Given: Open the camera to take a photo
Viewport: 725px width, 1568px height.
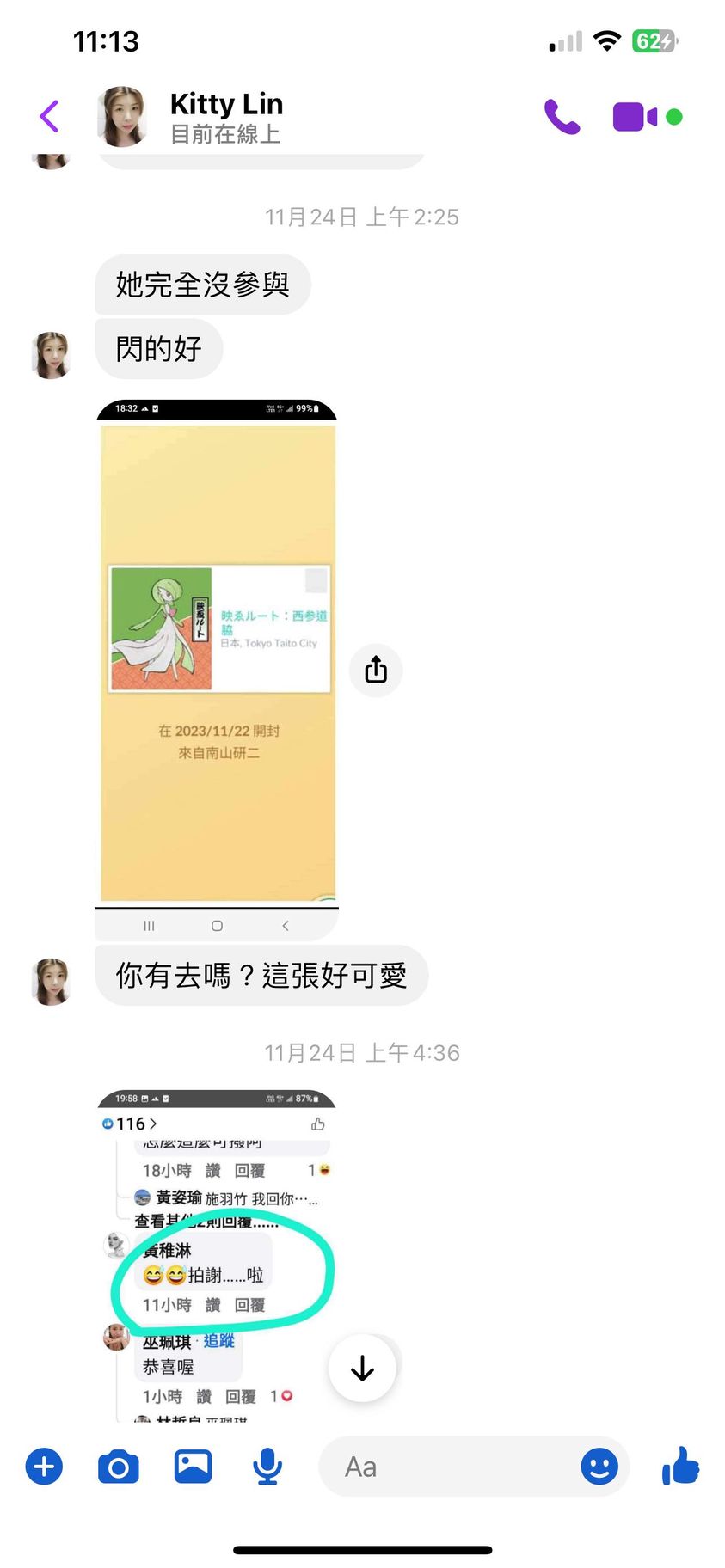Looking at the screenshot, I should (x=119, y=1467).
